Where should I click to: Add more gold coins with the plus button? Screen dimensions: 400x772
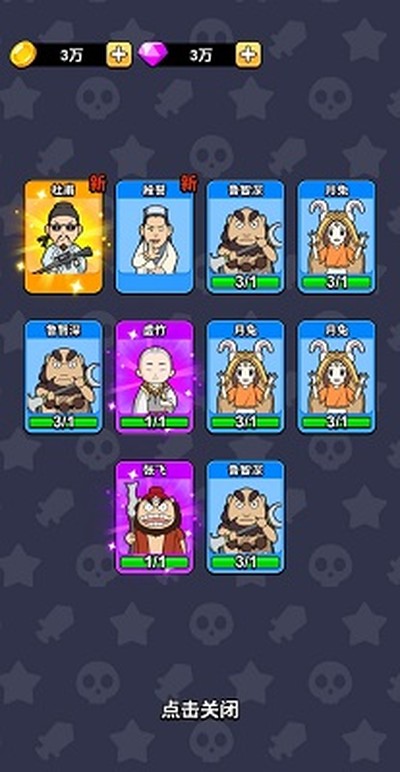coord(119,55)
